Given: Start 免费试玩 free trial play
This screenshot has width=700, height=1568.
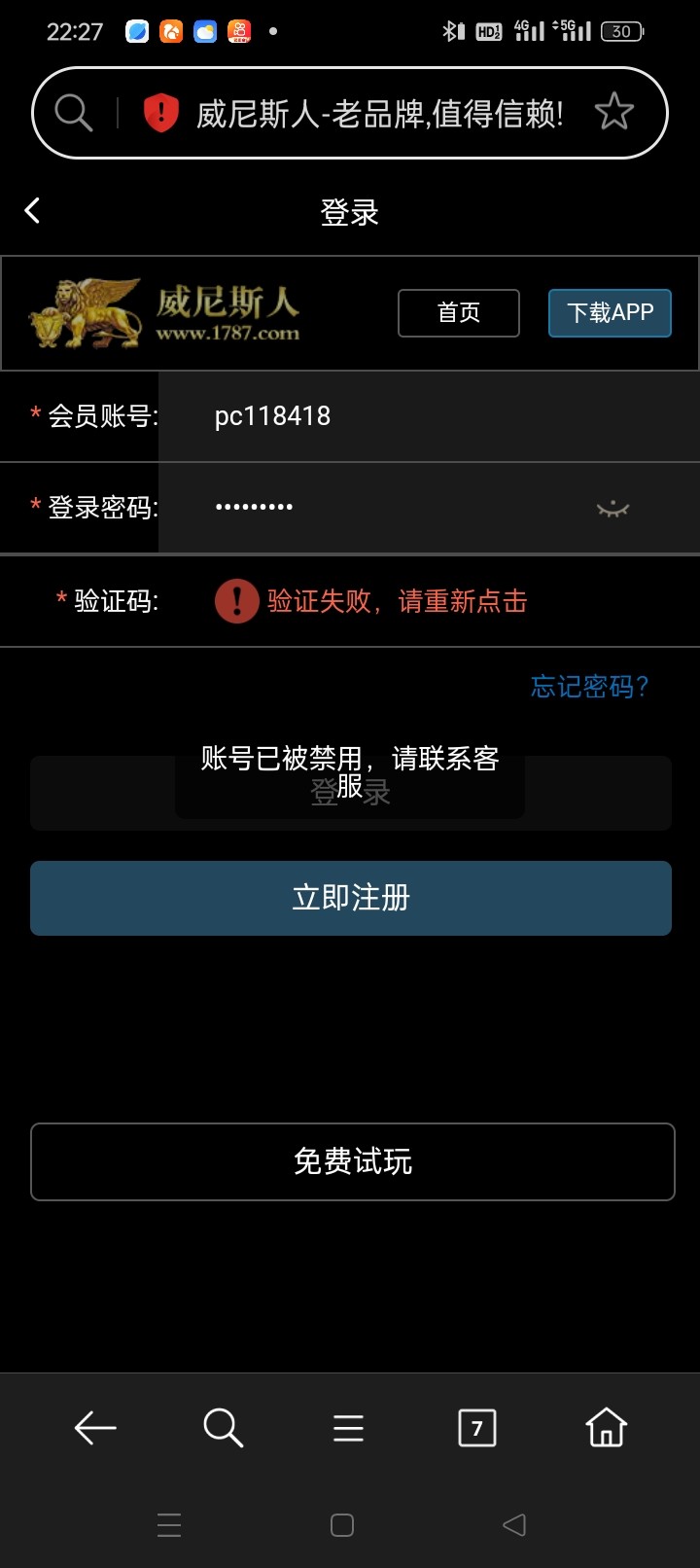Looking at the screenshot, I should [x=352, y=1161].
